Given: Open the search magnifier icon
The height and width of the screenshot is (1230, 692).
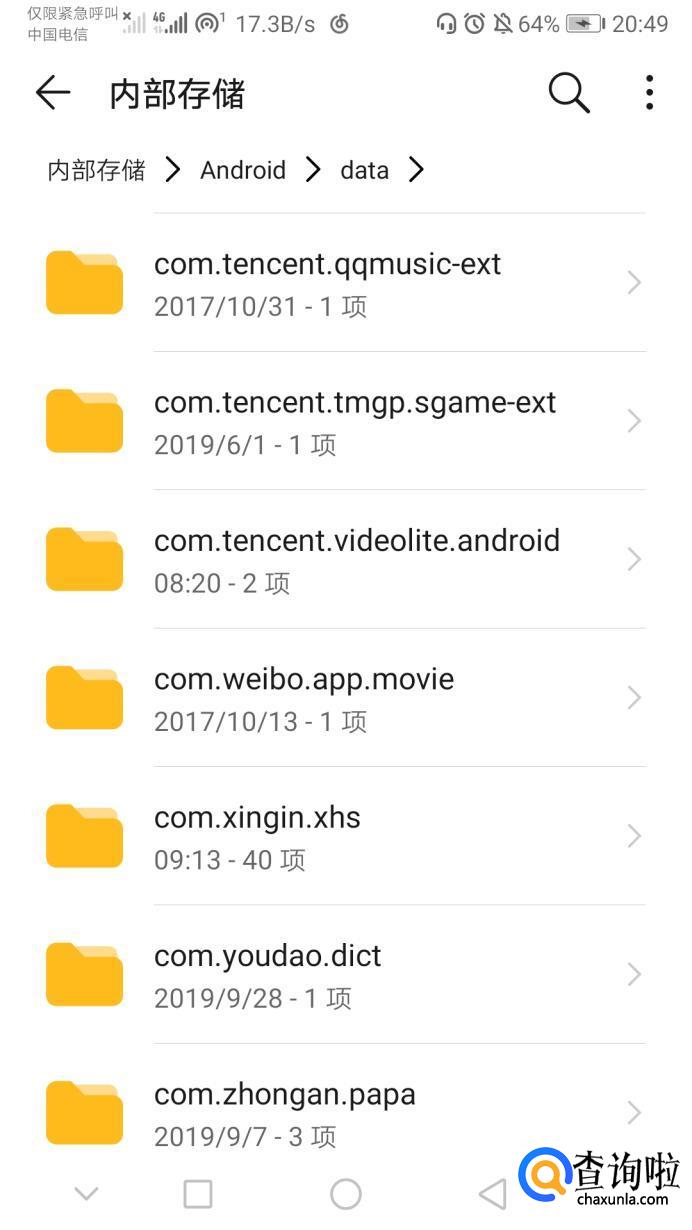Looking at the screenshot, I should [569, 93].
